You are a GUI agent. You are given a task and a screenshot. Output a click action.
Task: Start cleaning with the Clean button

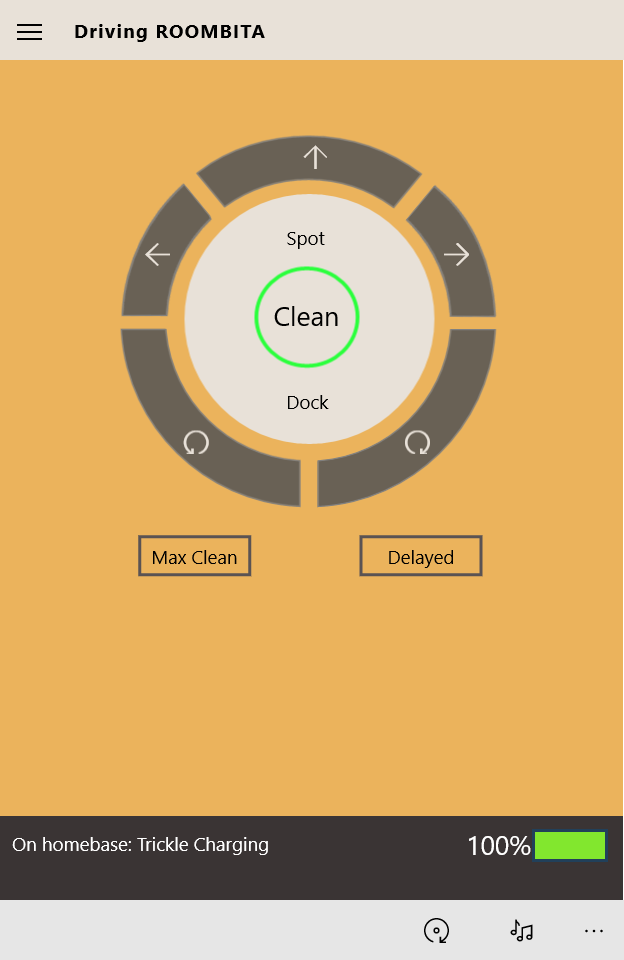tap(306, 317)
